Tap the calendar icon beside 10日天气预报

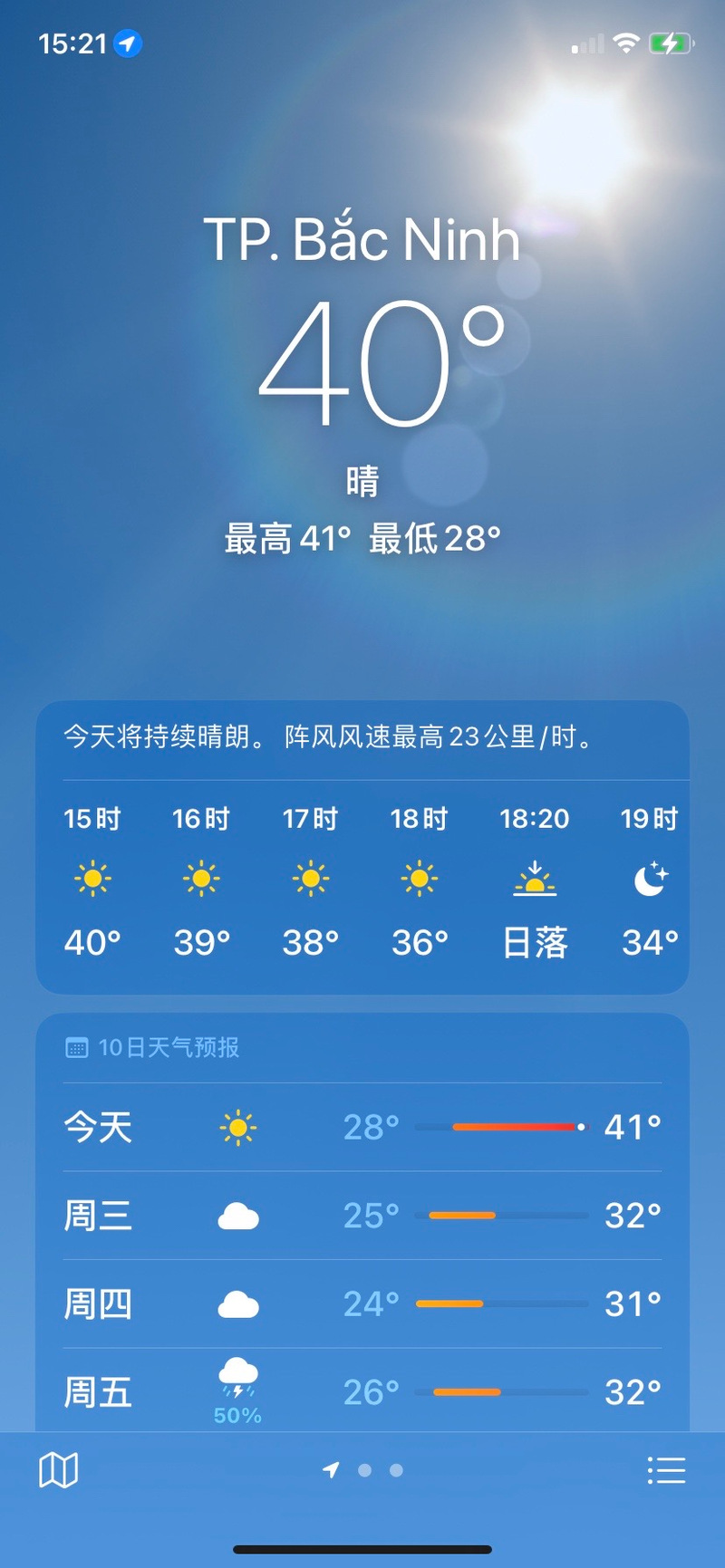click(x=77, y=1046)
